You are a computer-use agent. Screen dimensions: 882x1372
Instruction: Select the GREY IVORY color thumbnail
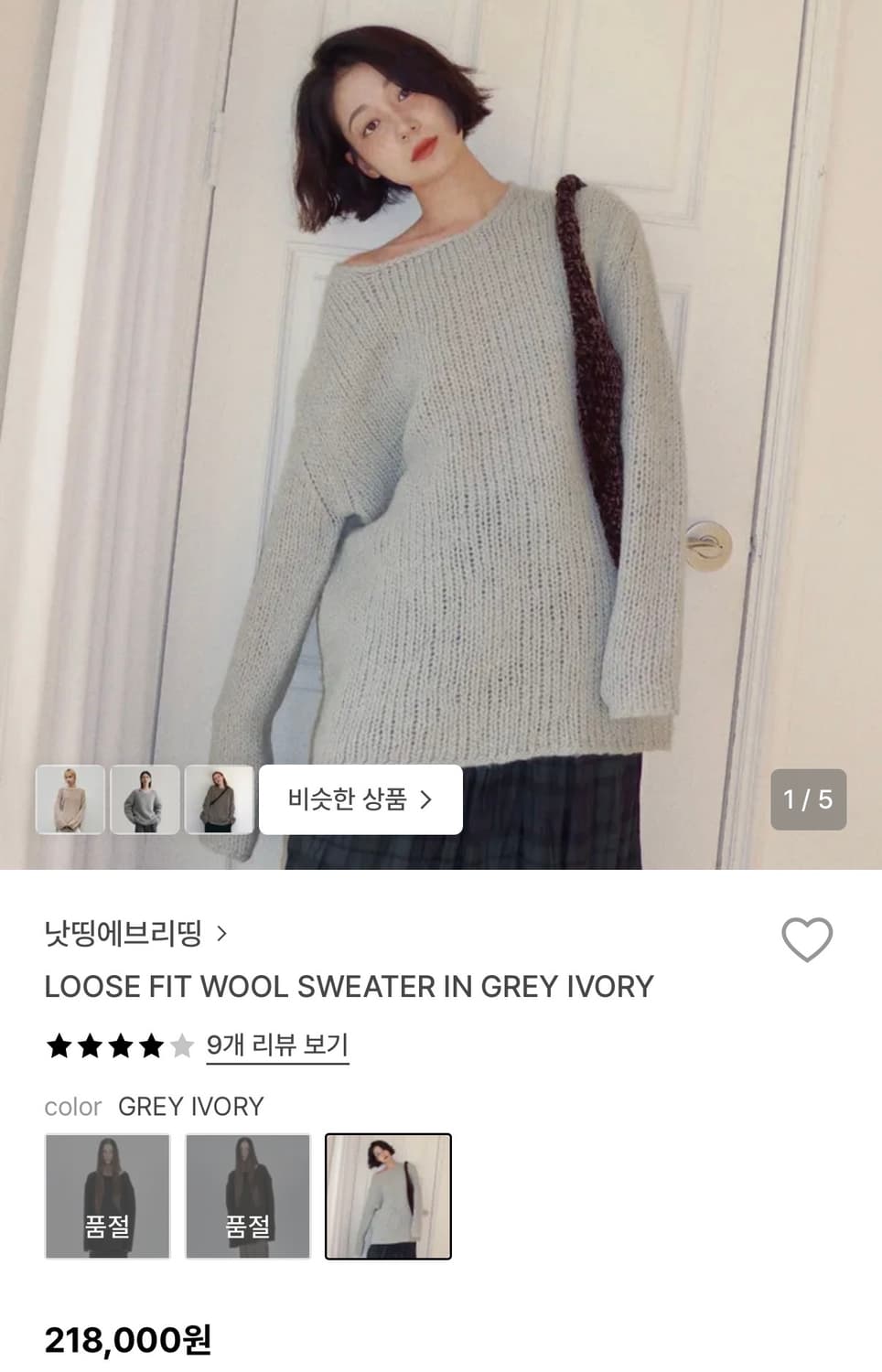(388, 1195)
